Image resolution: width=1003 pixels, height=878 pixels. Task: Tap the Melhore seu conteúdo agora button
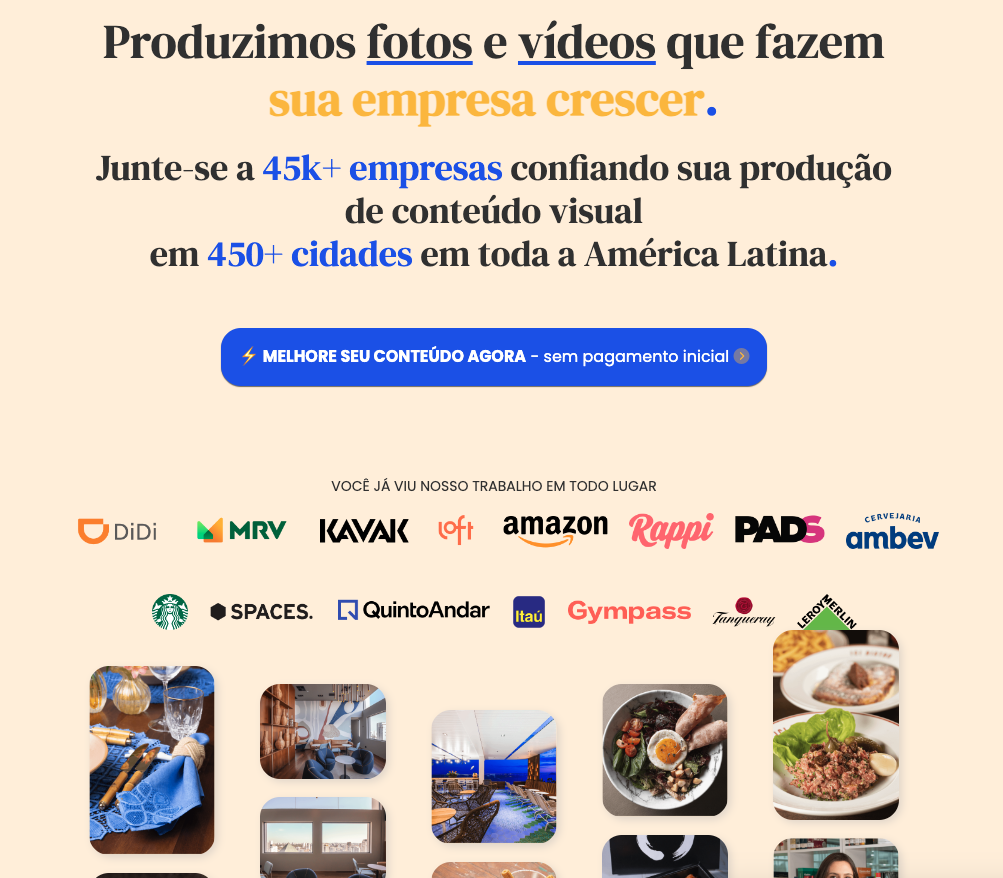(493, 357)
